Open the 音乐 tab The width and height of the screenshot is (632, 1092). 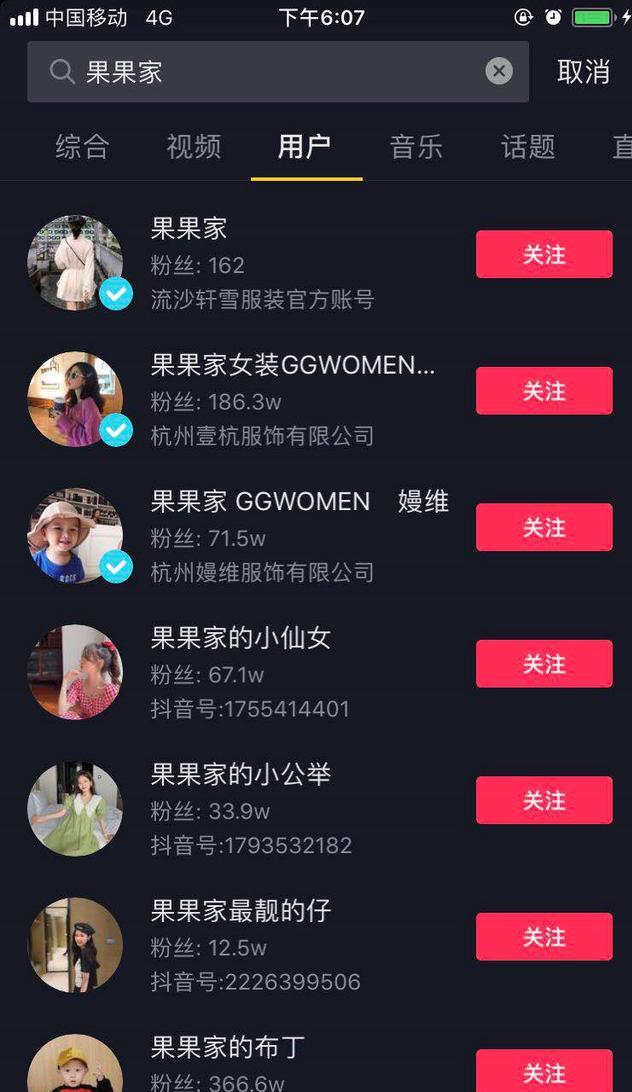pyautogui.click(x=416, y=147)
